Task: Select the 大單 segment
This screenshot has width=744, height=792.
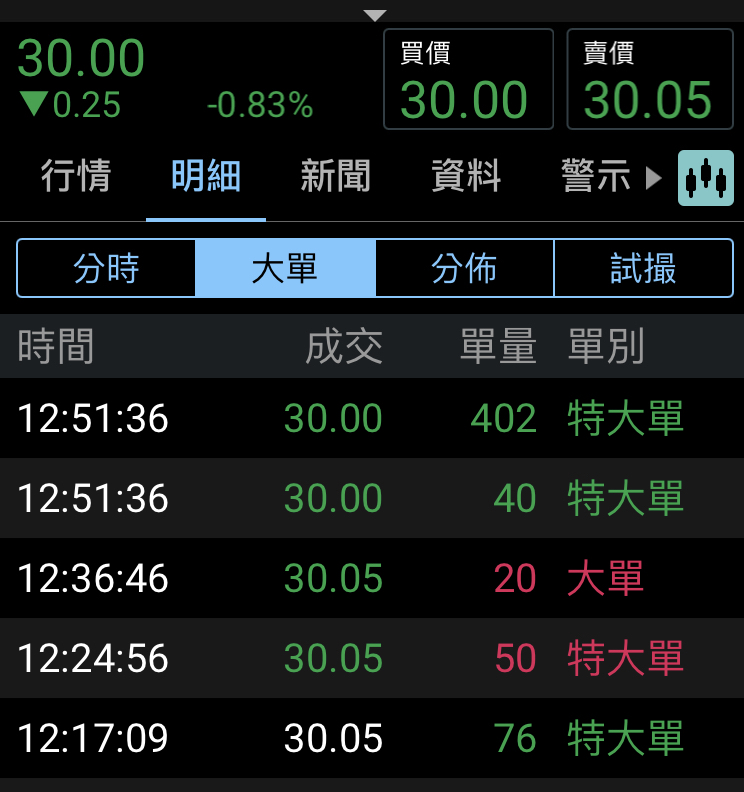Action: tap(285, 268)
